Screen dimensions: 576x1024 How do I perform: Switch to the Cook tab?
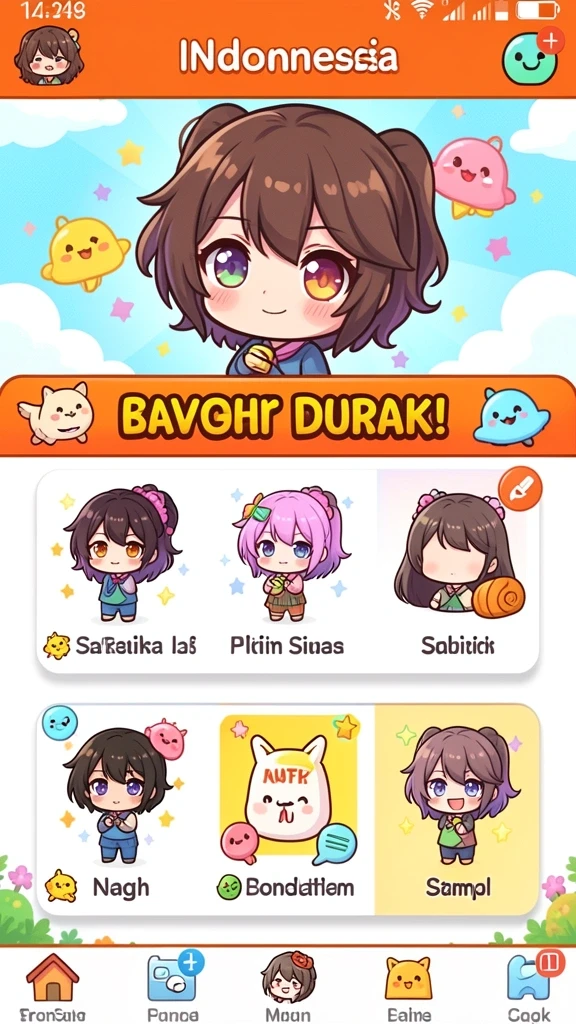pos(530,986)
